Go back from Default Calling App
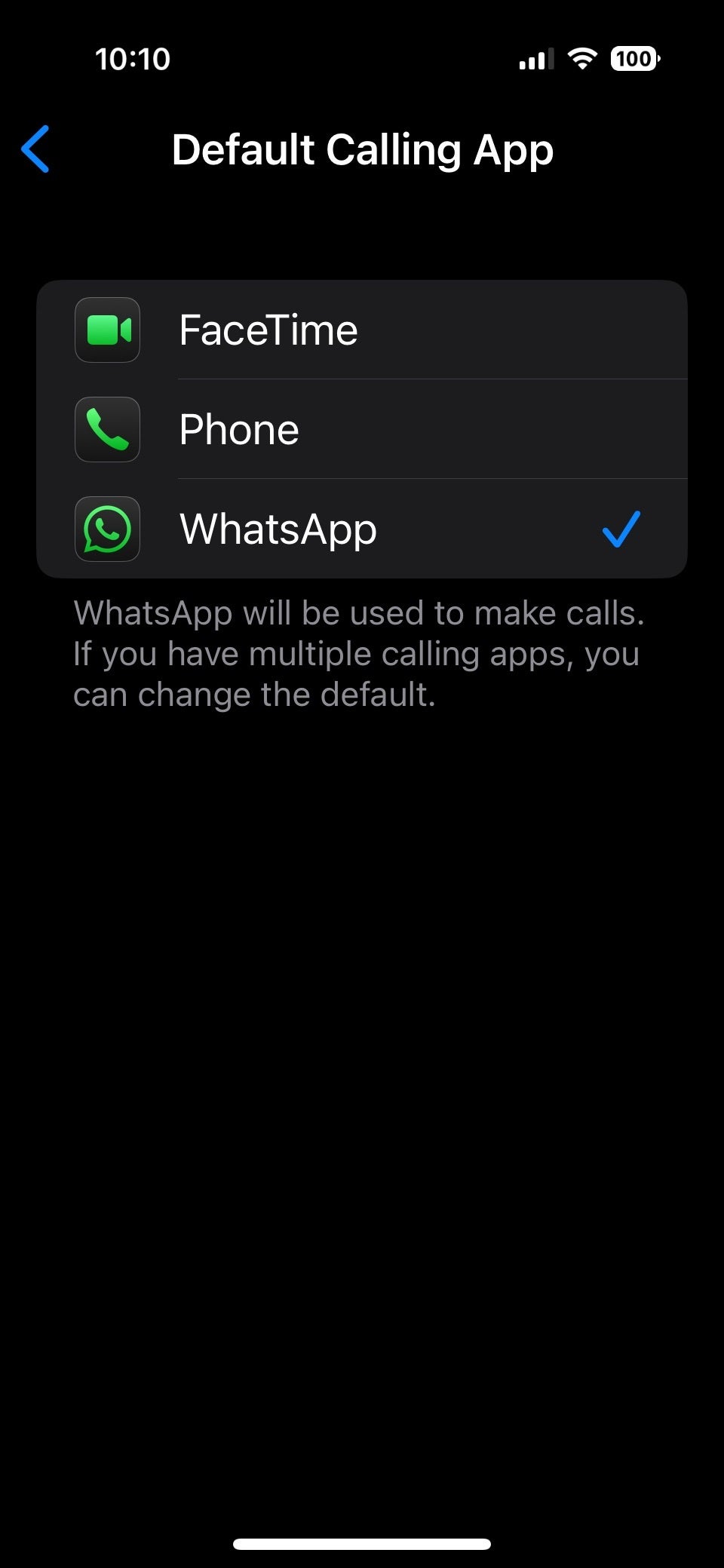724x1568 pixels. [35, 149]
